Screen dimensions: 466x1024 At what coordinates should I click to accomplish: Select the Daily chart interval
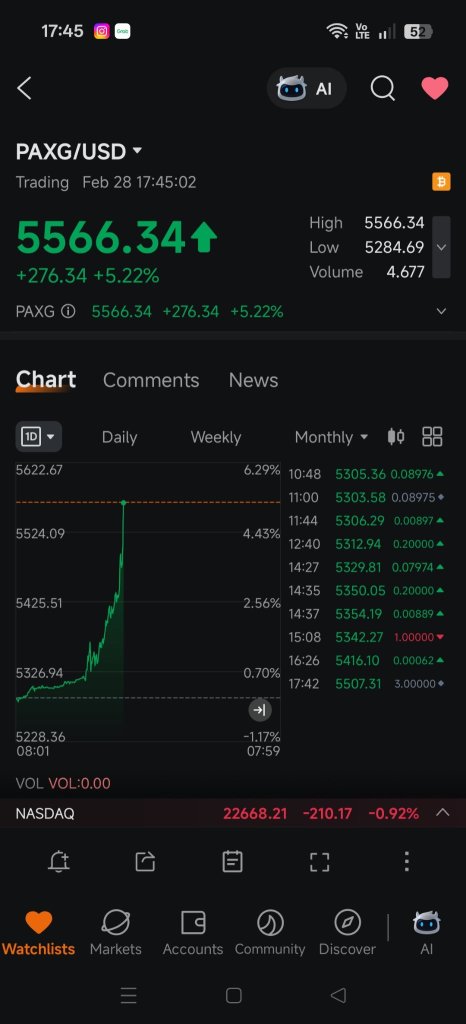point(119,438)
